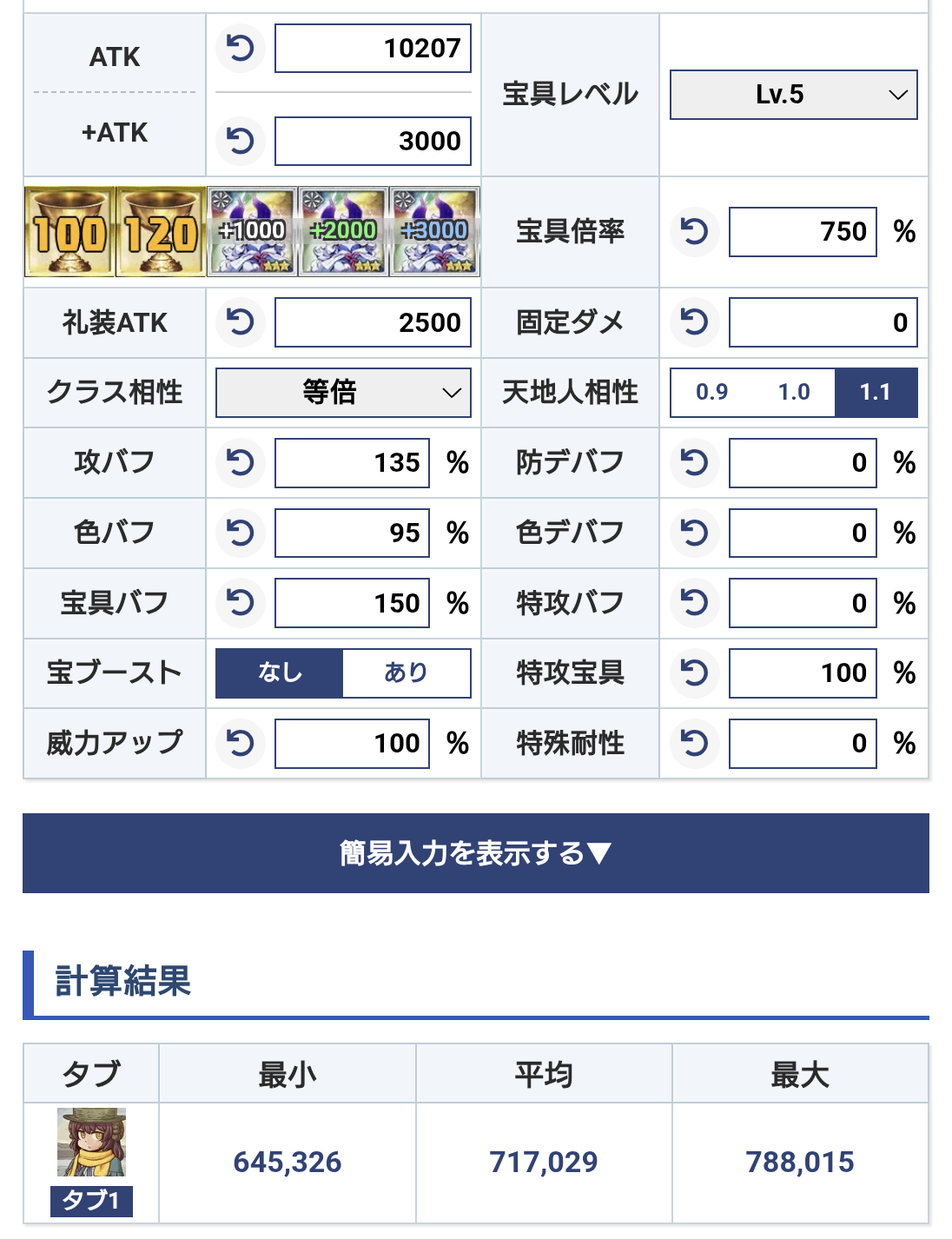Apply the +1000 Fou ATK preset
The width and height of the screenshot is (952, 1239).
tap(252, 232)
